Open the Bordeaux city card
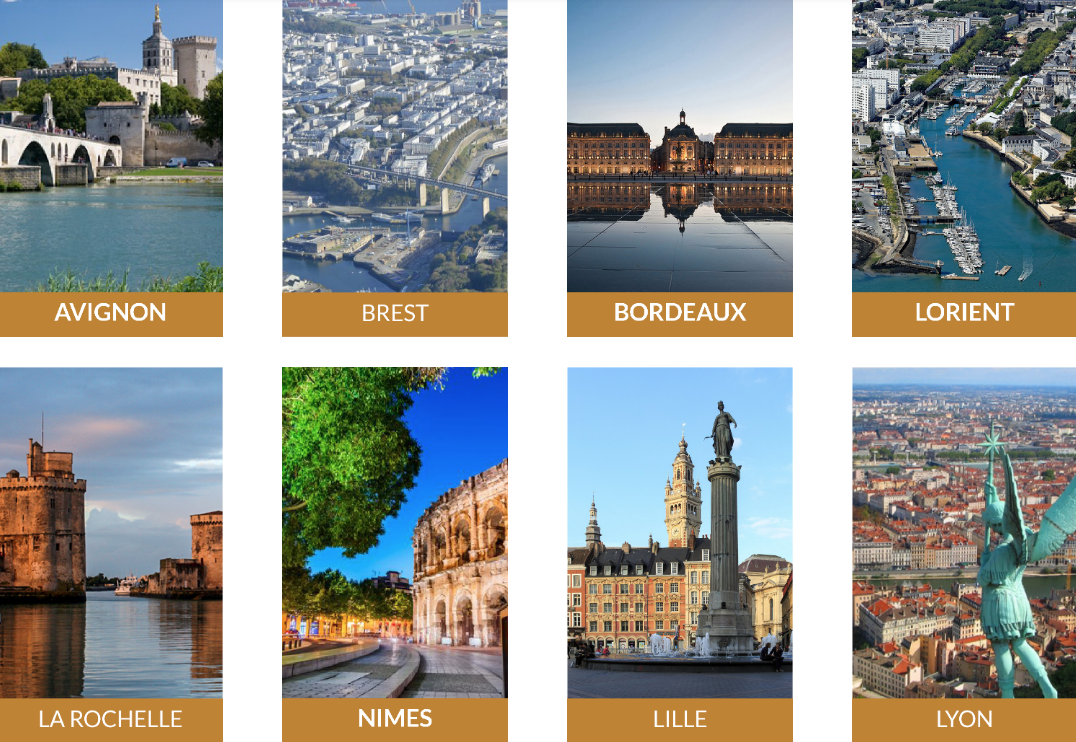The width and height of the screenshot is (1076, 742). tap(679, 170)
